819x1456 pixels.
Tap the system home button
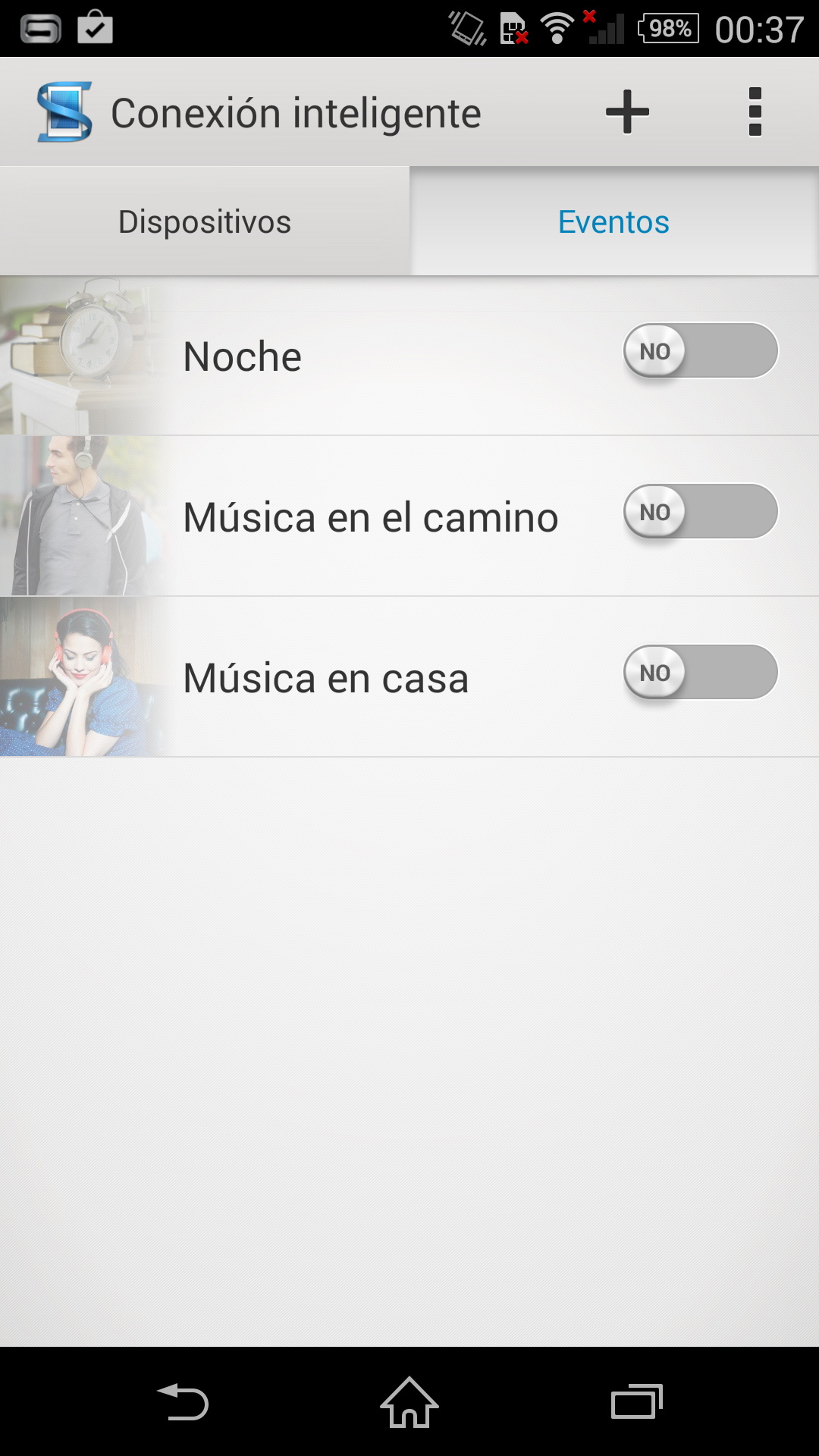tap(409, 1401)
